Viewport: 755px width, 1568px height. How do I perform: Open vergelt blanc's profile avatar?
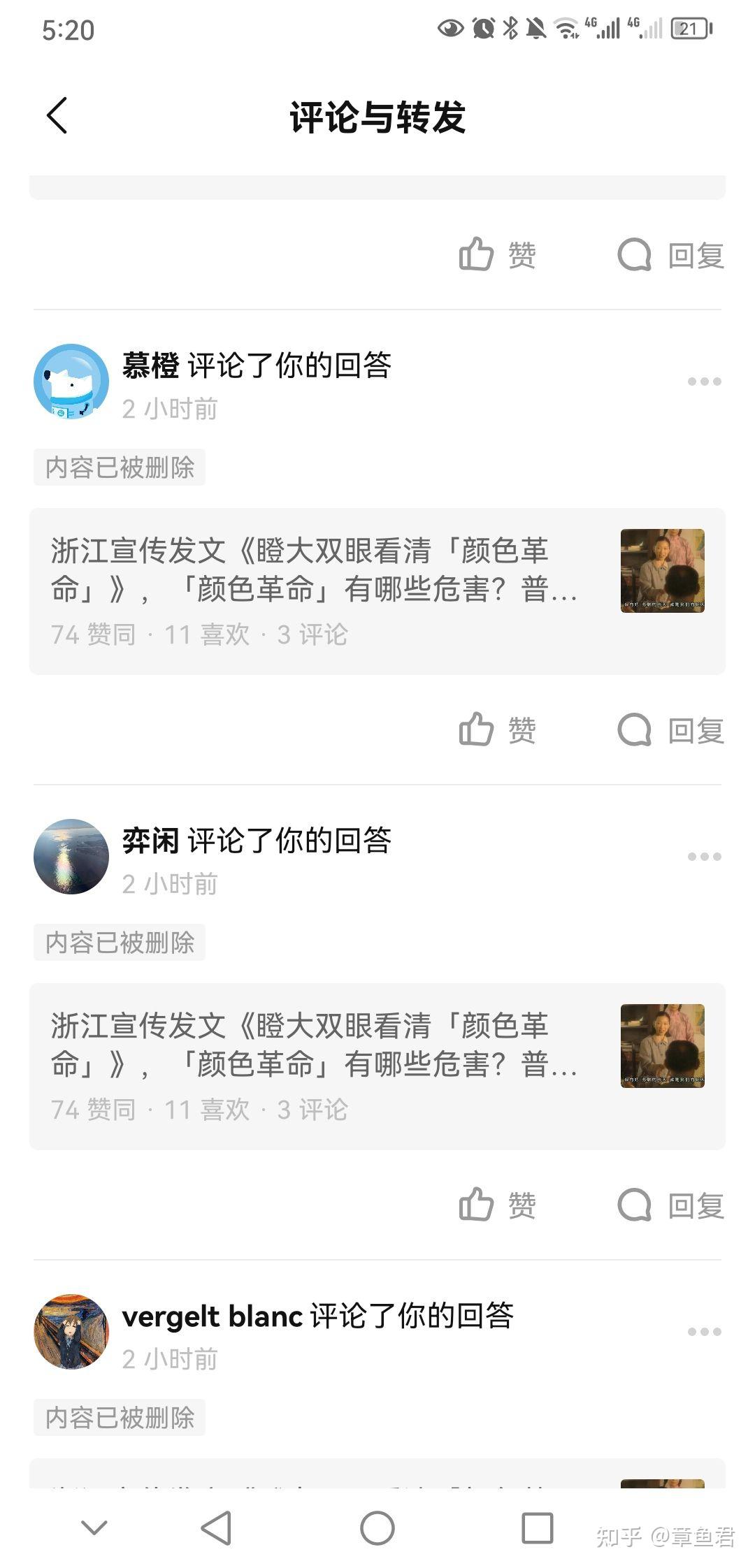(x=71, y=1331)
